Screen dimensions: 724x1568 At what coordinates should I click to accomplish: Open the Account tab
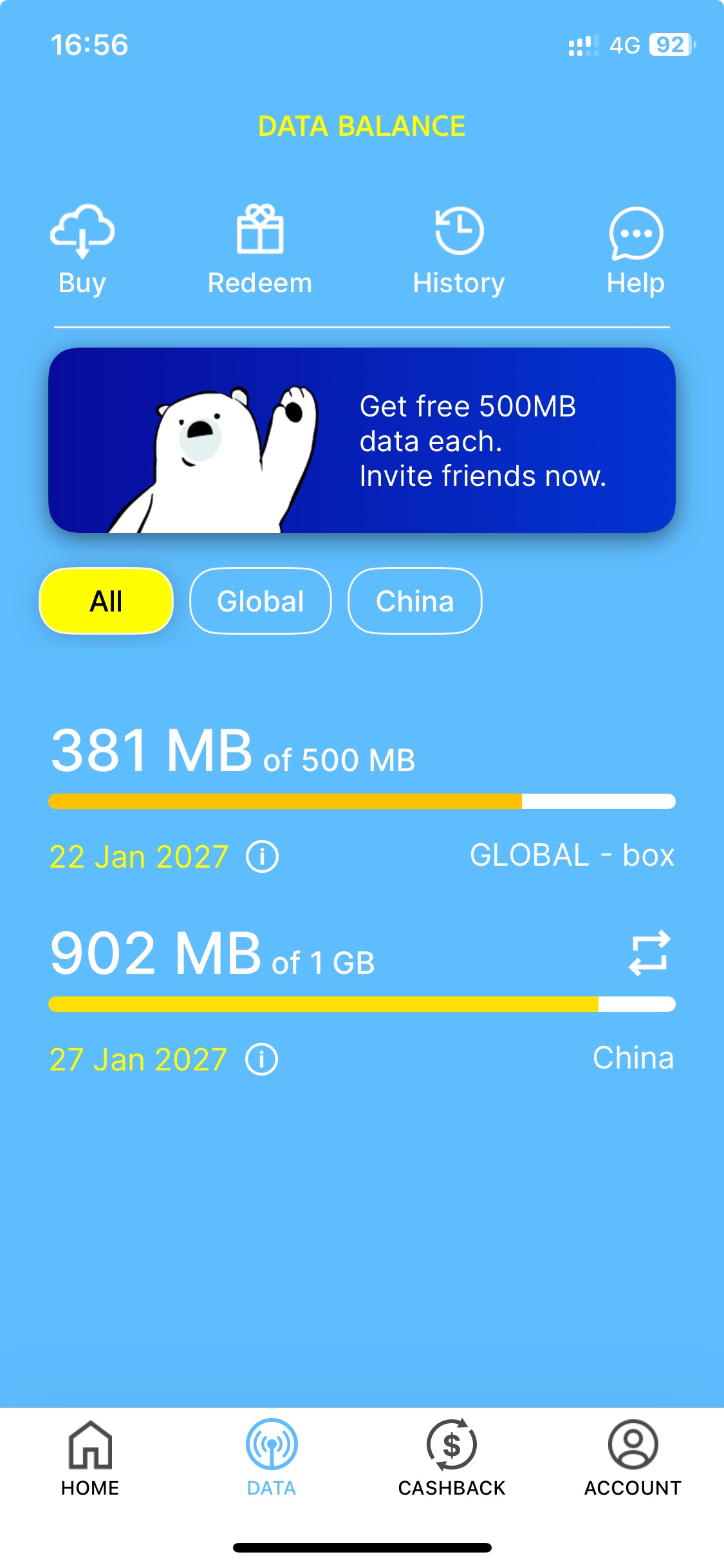click(x=633, y=1459)
